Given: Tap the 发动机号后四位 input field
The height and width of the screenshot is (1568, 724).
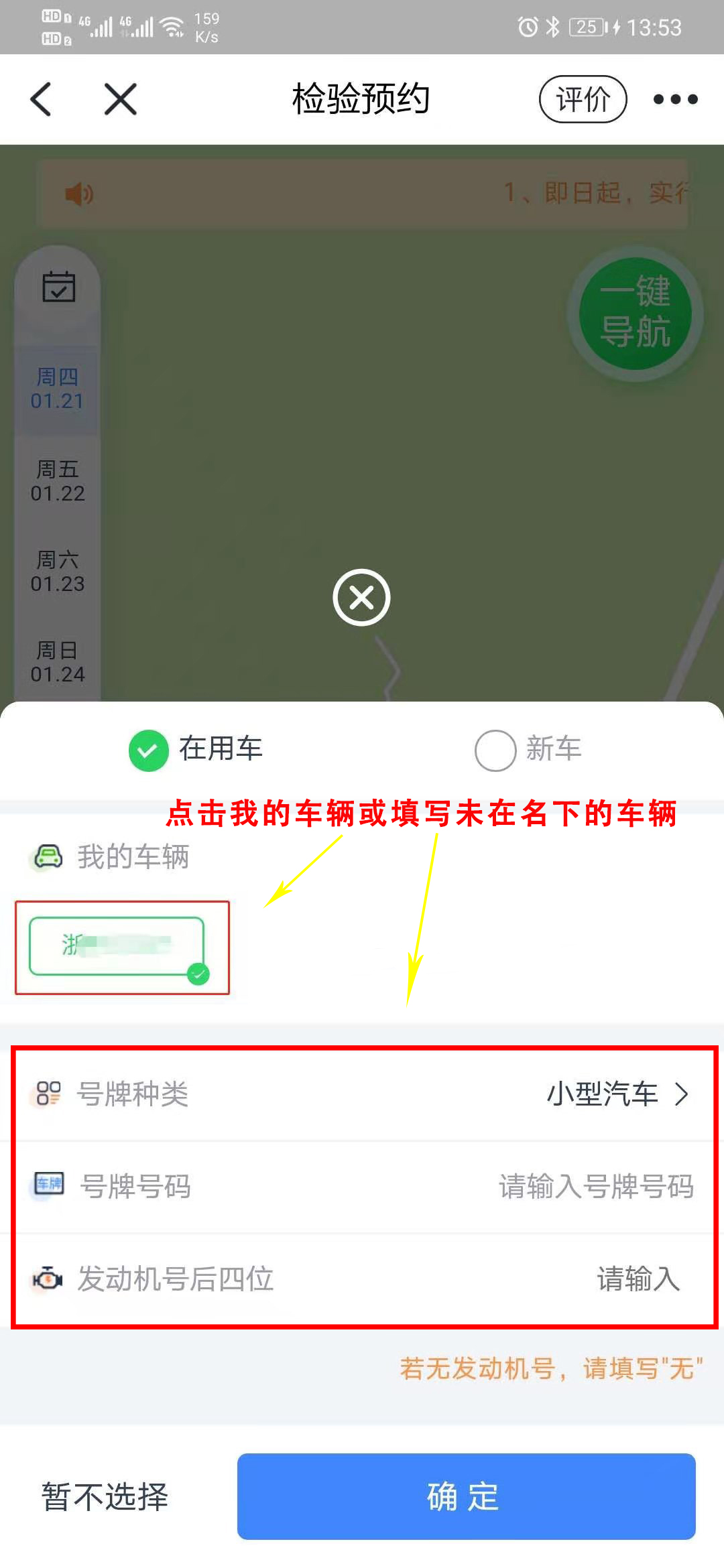Looking at the screenshot, I should tap(637, 1279).
